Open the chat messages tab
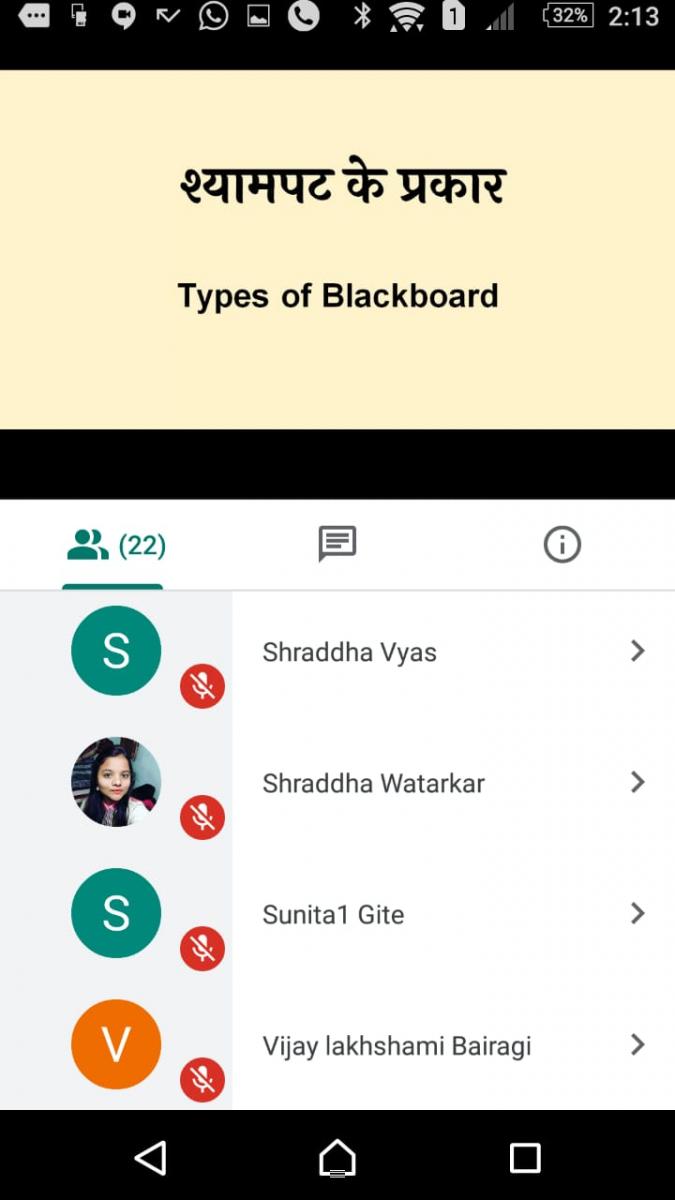 [x=337, y=545]
